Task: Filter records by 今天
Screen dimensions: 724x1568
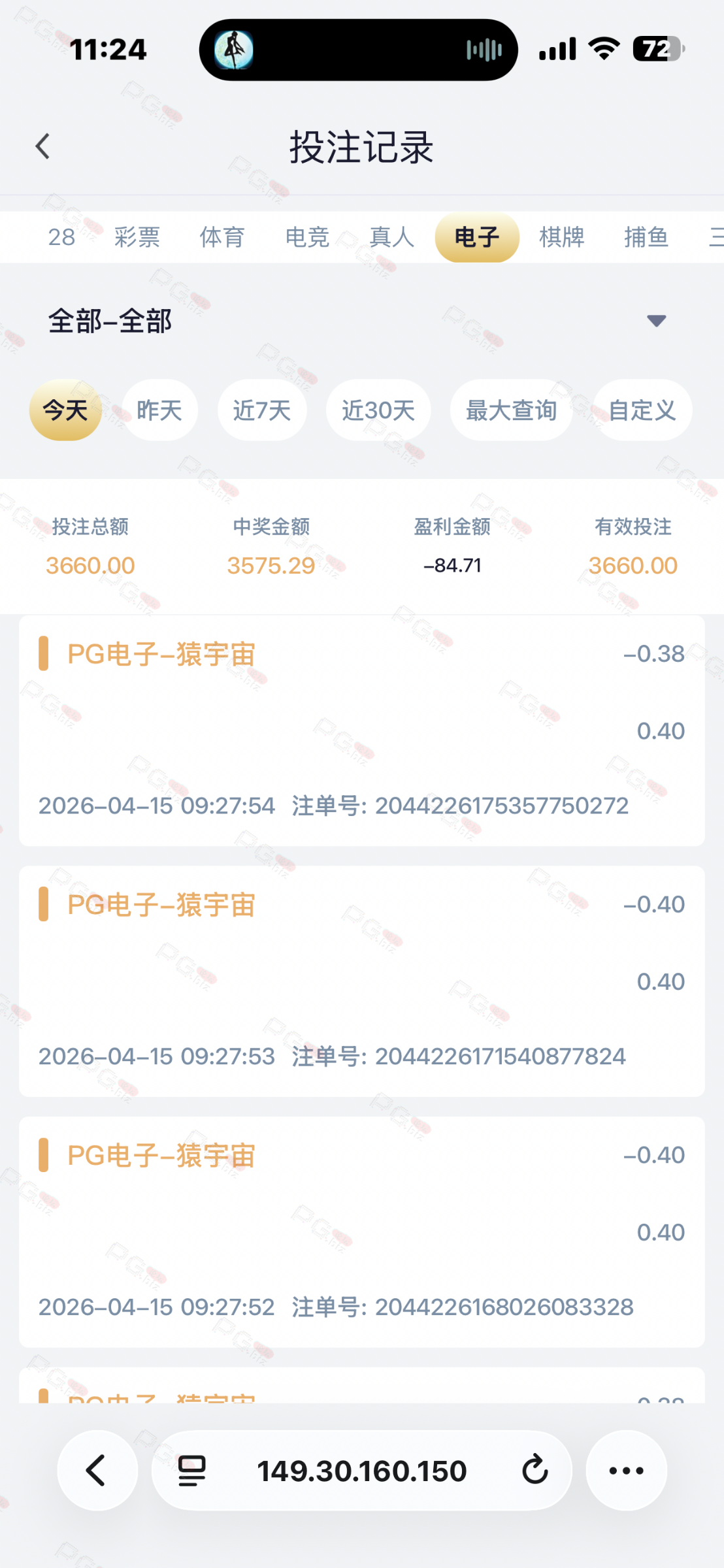Action: point(65,410)
